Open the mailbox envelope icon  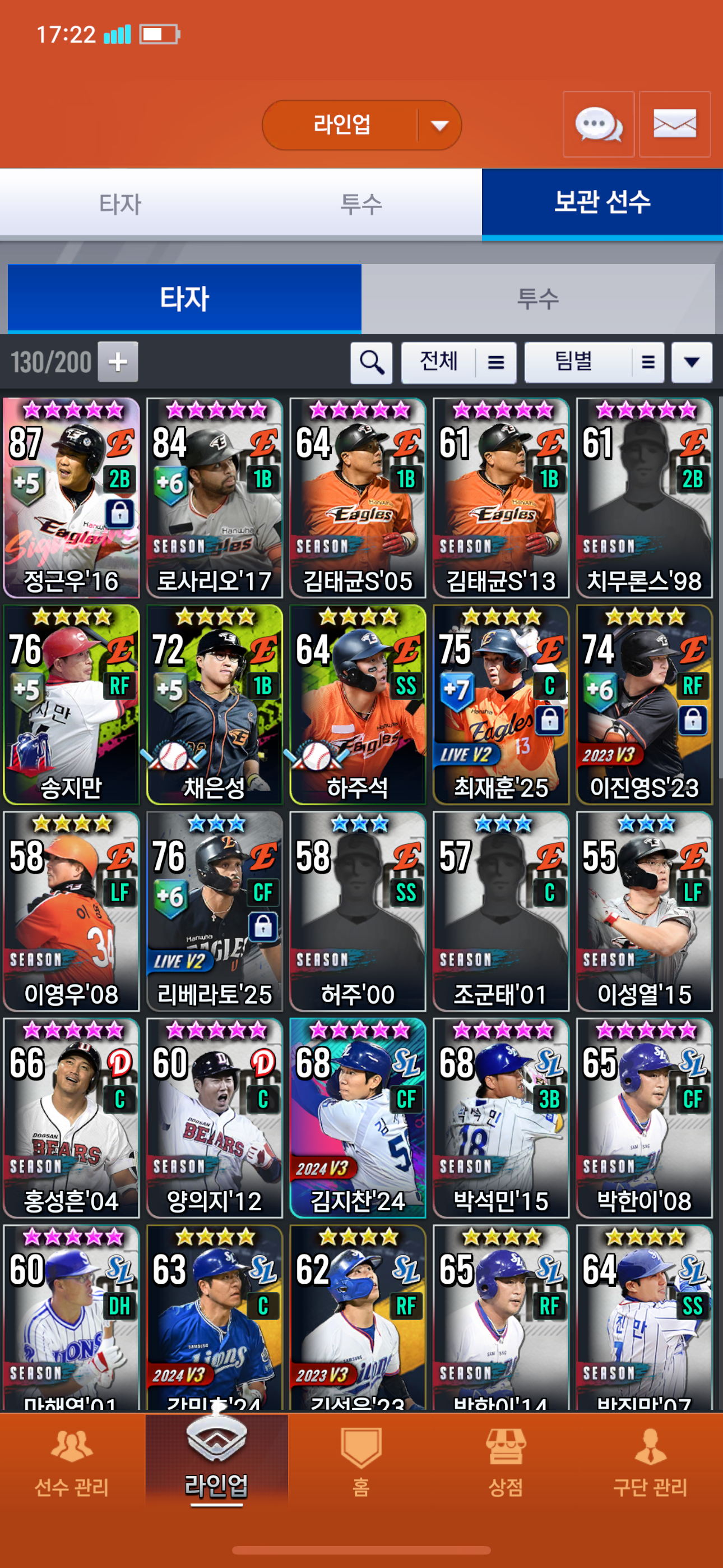(674, 125)
